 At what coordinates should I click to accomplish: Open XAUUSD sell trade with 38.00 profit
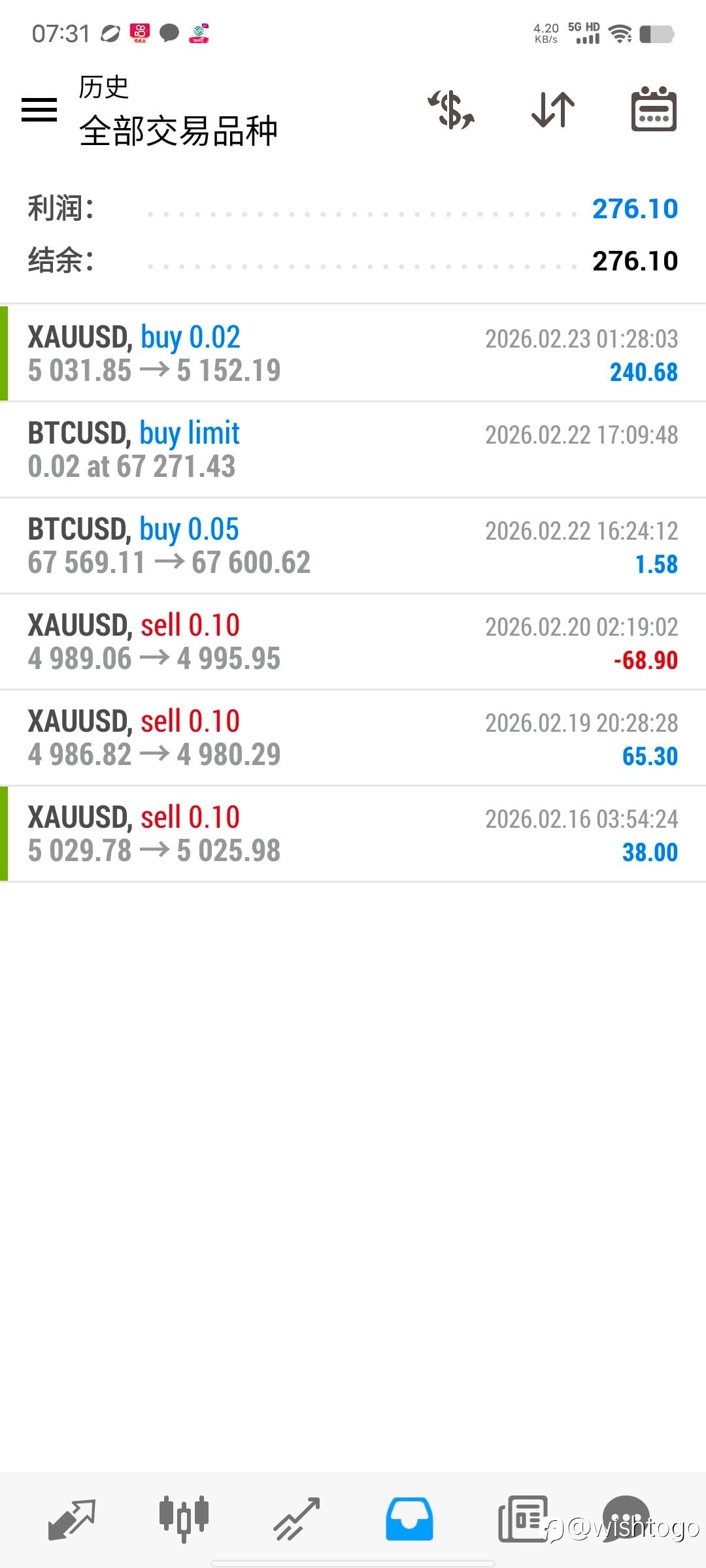(x=353, y=834)
